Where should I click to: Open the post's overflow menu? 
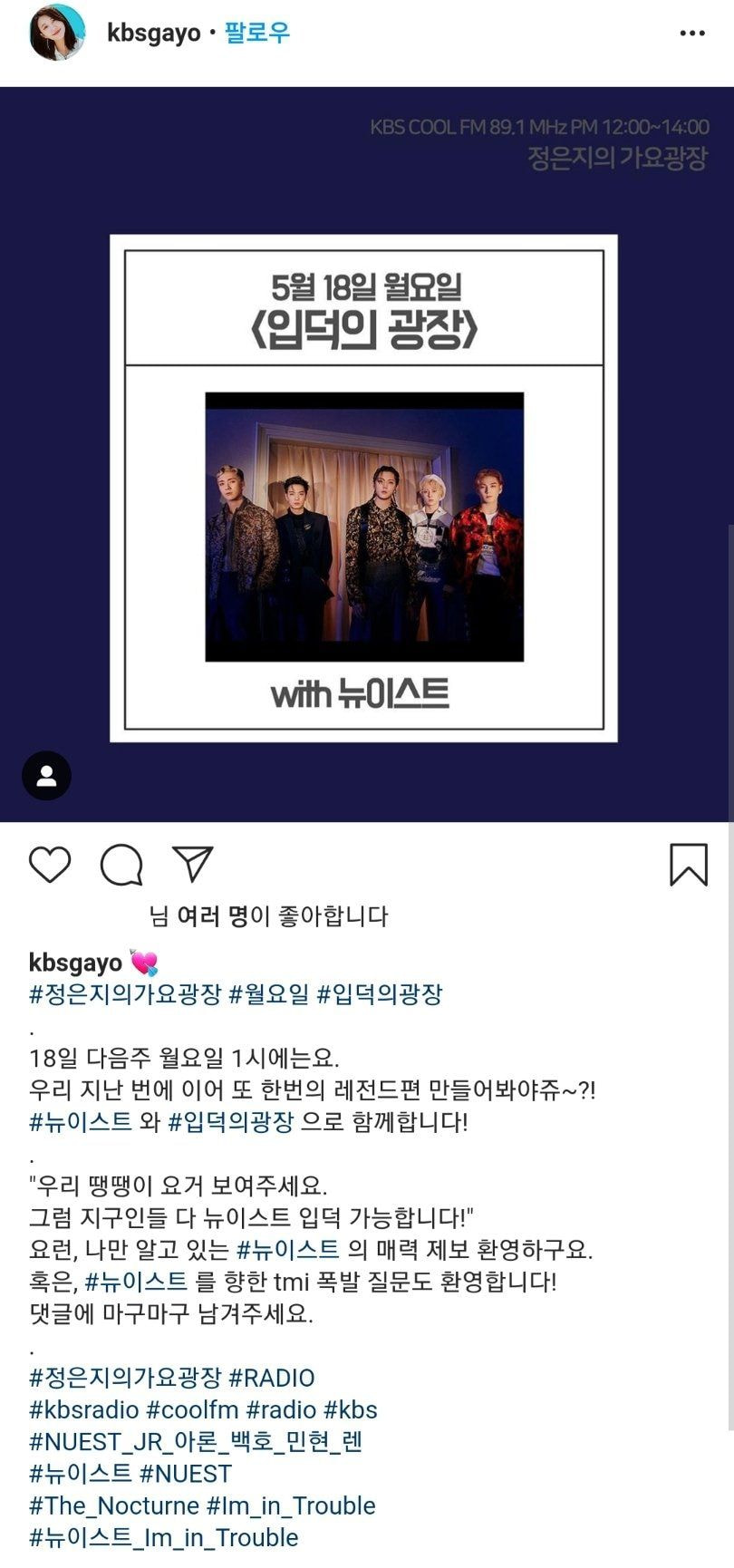click(691, 34)
